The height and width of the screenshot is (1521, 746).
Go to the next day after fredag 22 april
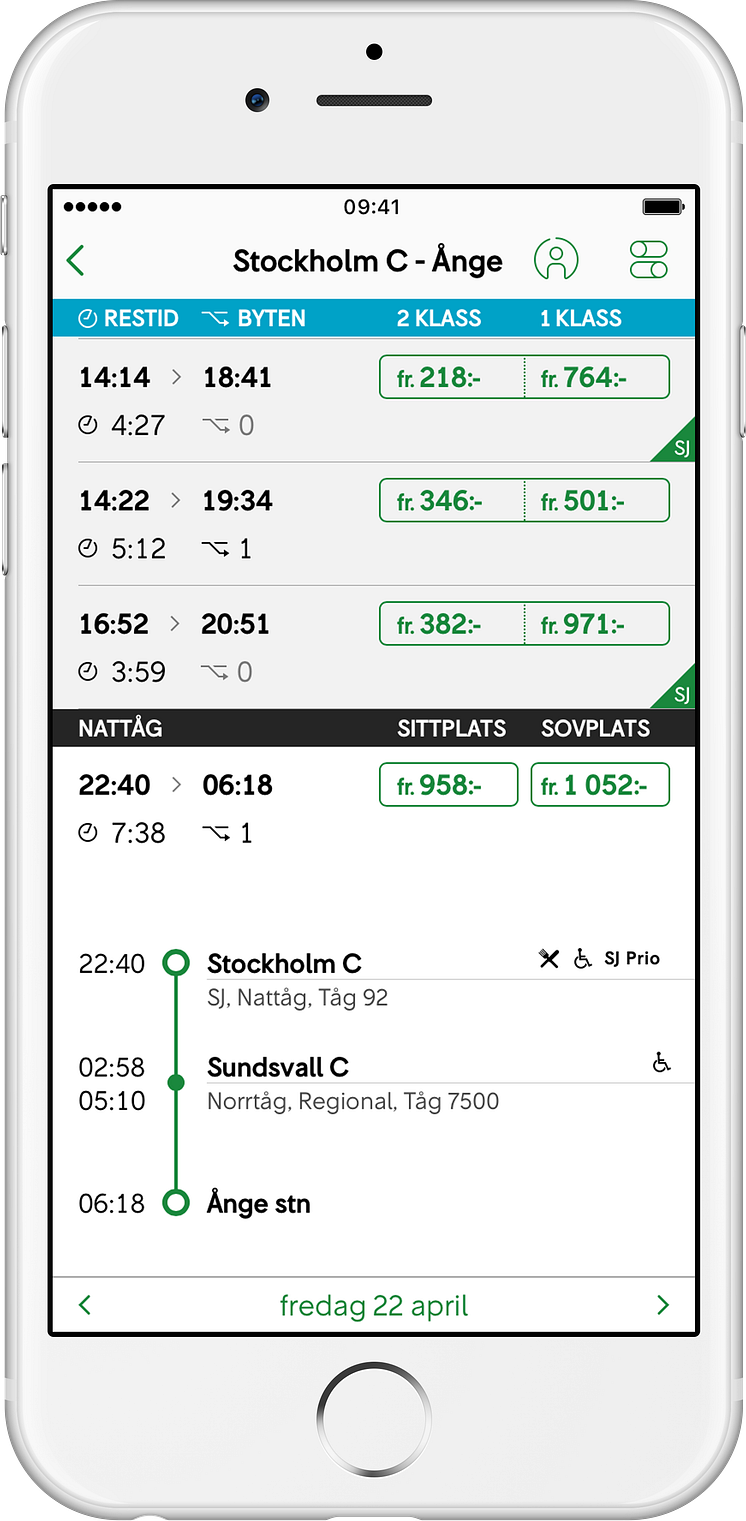tap(662, 1305)
